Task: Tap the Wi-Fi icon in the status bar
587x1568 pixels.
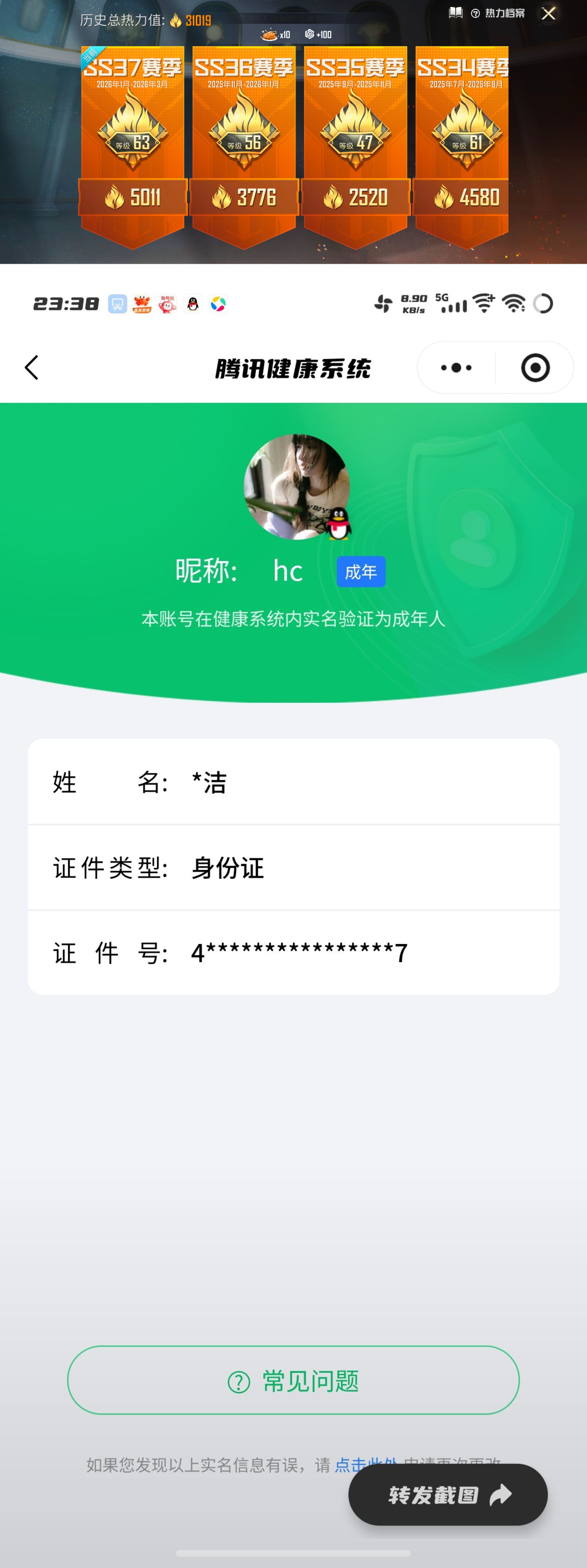Action: coord(513,303)
